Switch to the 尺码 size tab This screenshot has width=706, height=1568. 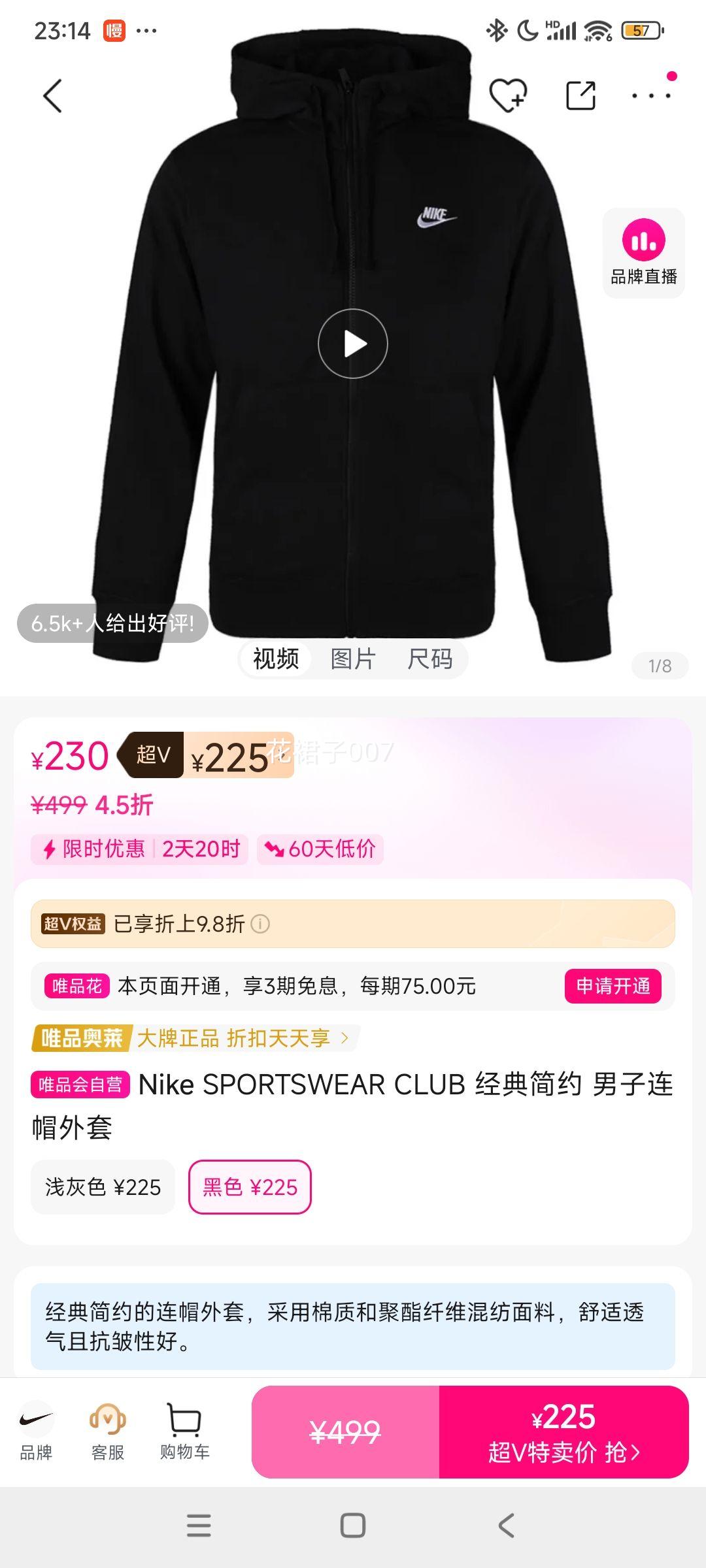point(429,659)
